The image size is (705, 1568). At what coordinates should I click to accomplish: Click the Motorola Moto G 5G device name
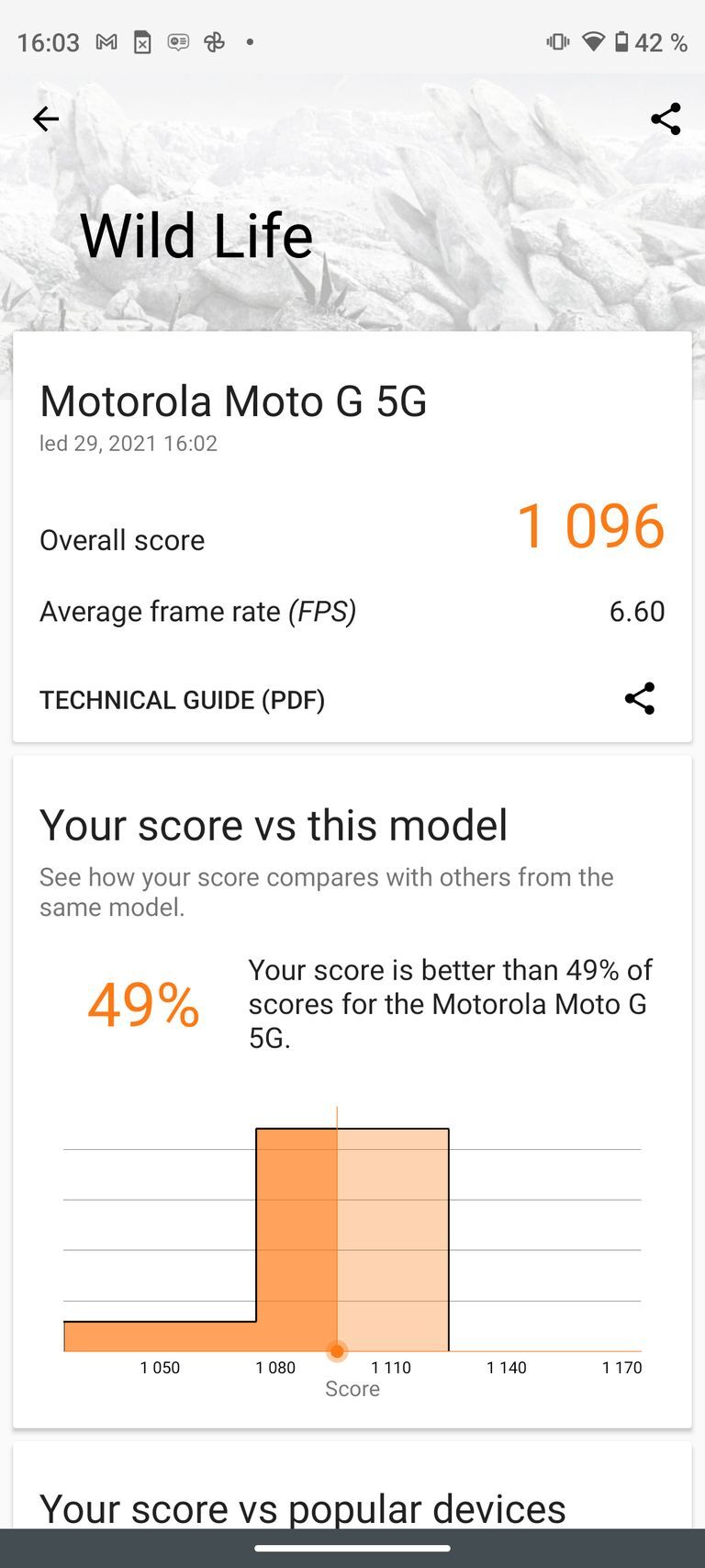[233, 401]
